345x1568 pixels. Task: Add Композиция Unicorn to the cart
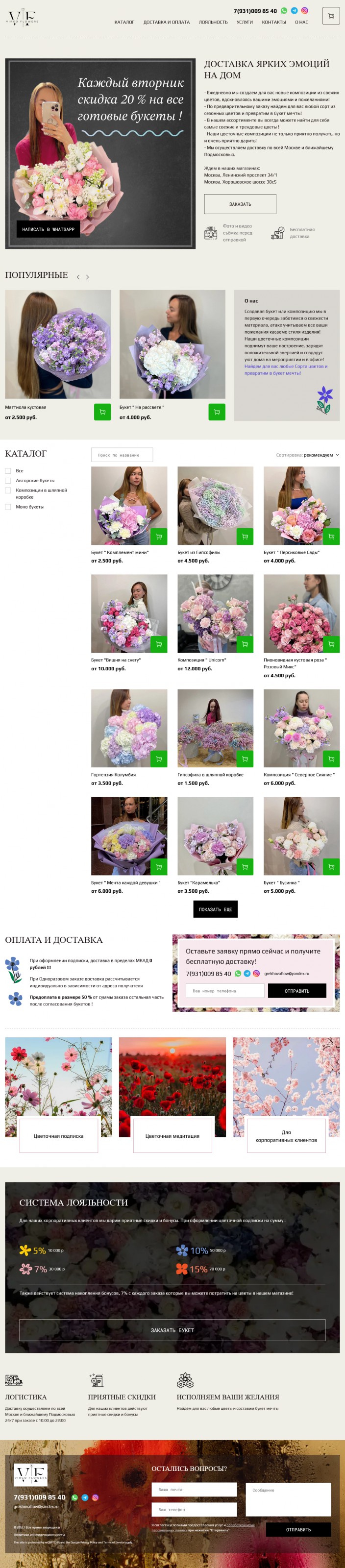[245, 644]
